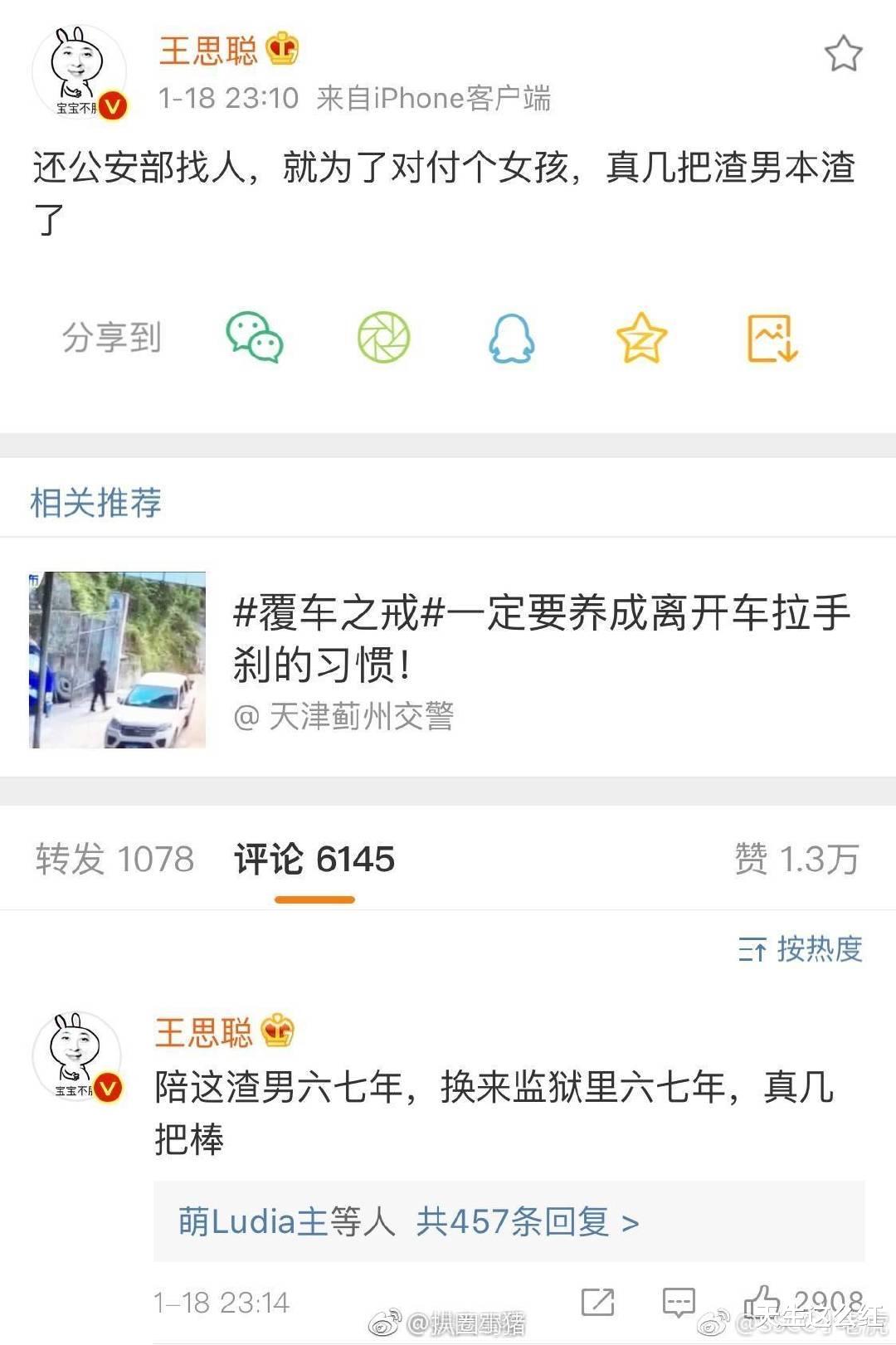Screen dimensions: 896x1345
Task: Open the 评论 6145 tab
Action: tap(312, 860)
